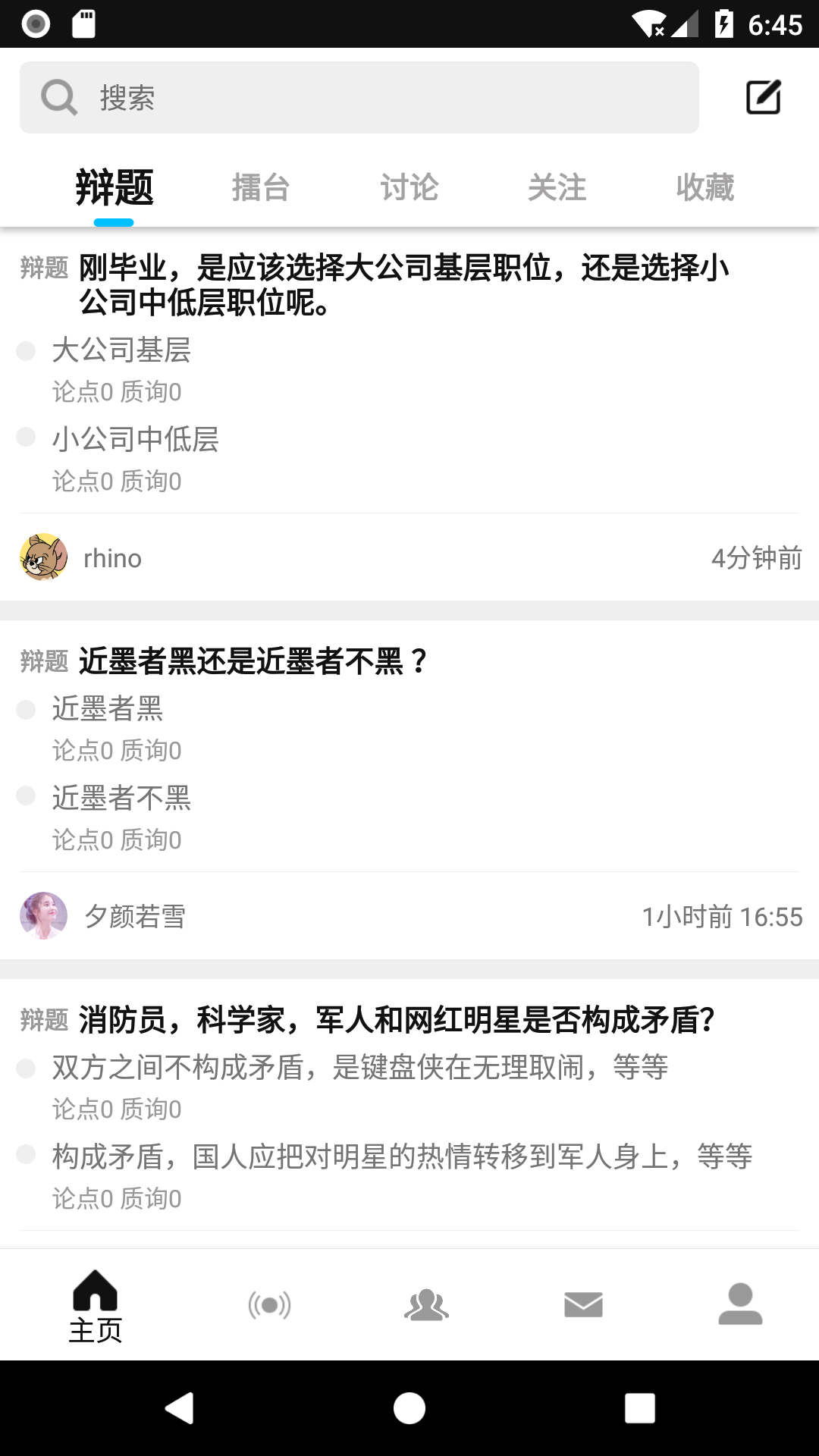Viewport: 819px width, 1456px height.
Task: Open the group/community tab in the bottom bar
Action: (426, 1305)
